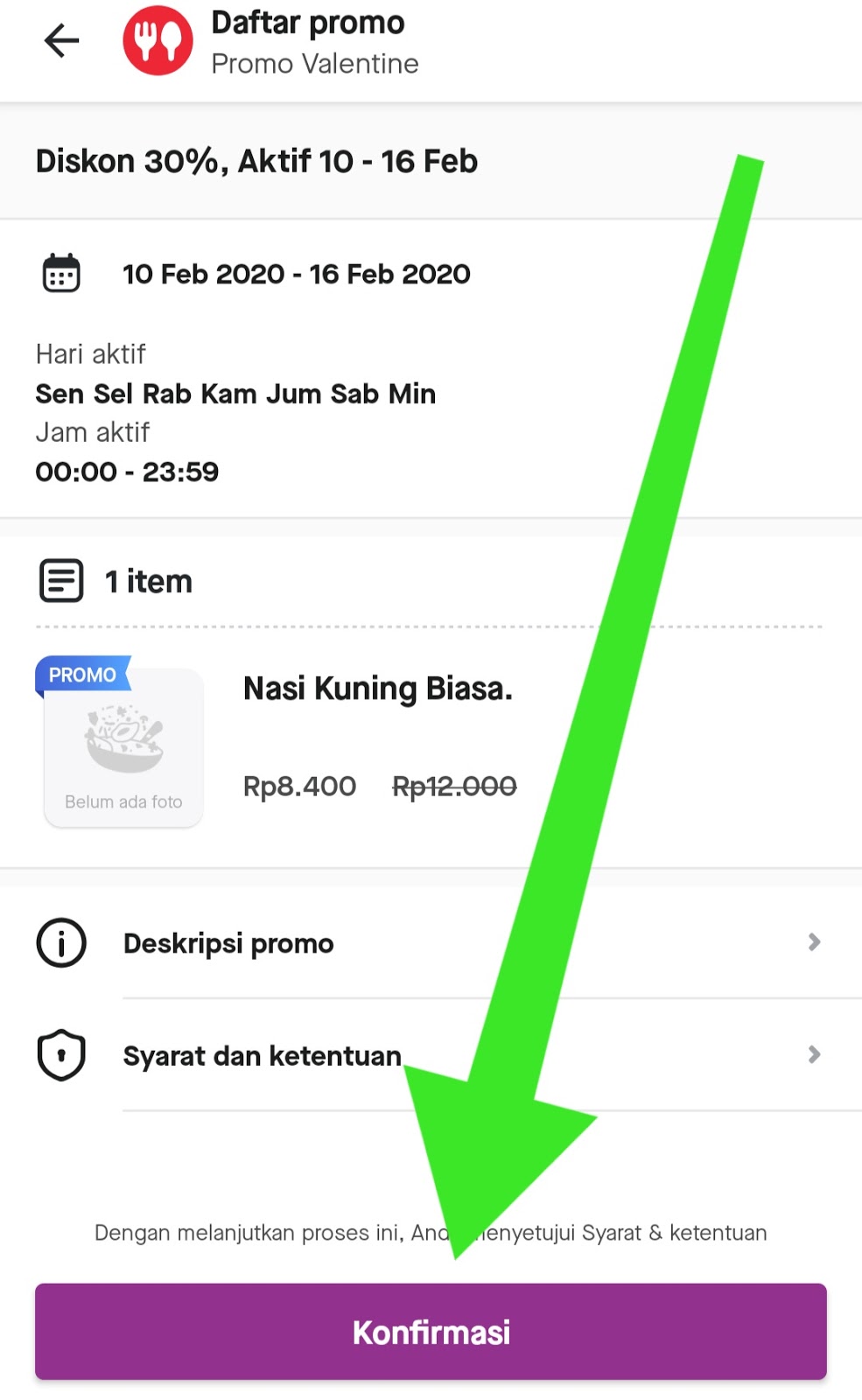Screen dimensions: 862x1400
Task: Open Syarat dan ketentuan row
Action: click(x=263, y=1055)
